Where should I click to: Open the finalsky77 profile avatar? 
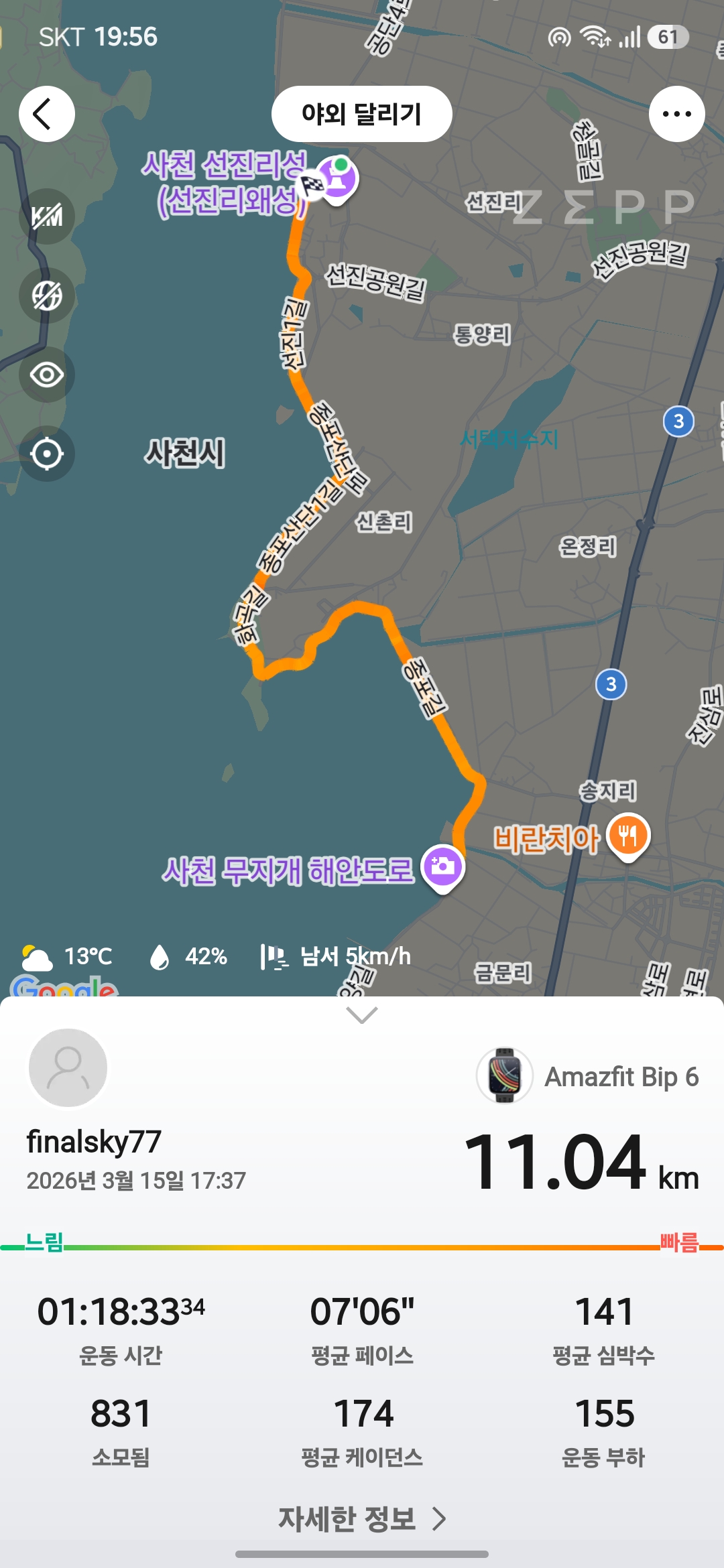click(x=68, y=1067)
